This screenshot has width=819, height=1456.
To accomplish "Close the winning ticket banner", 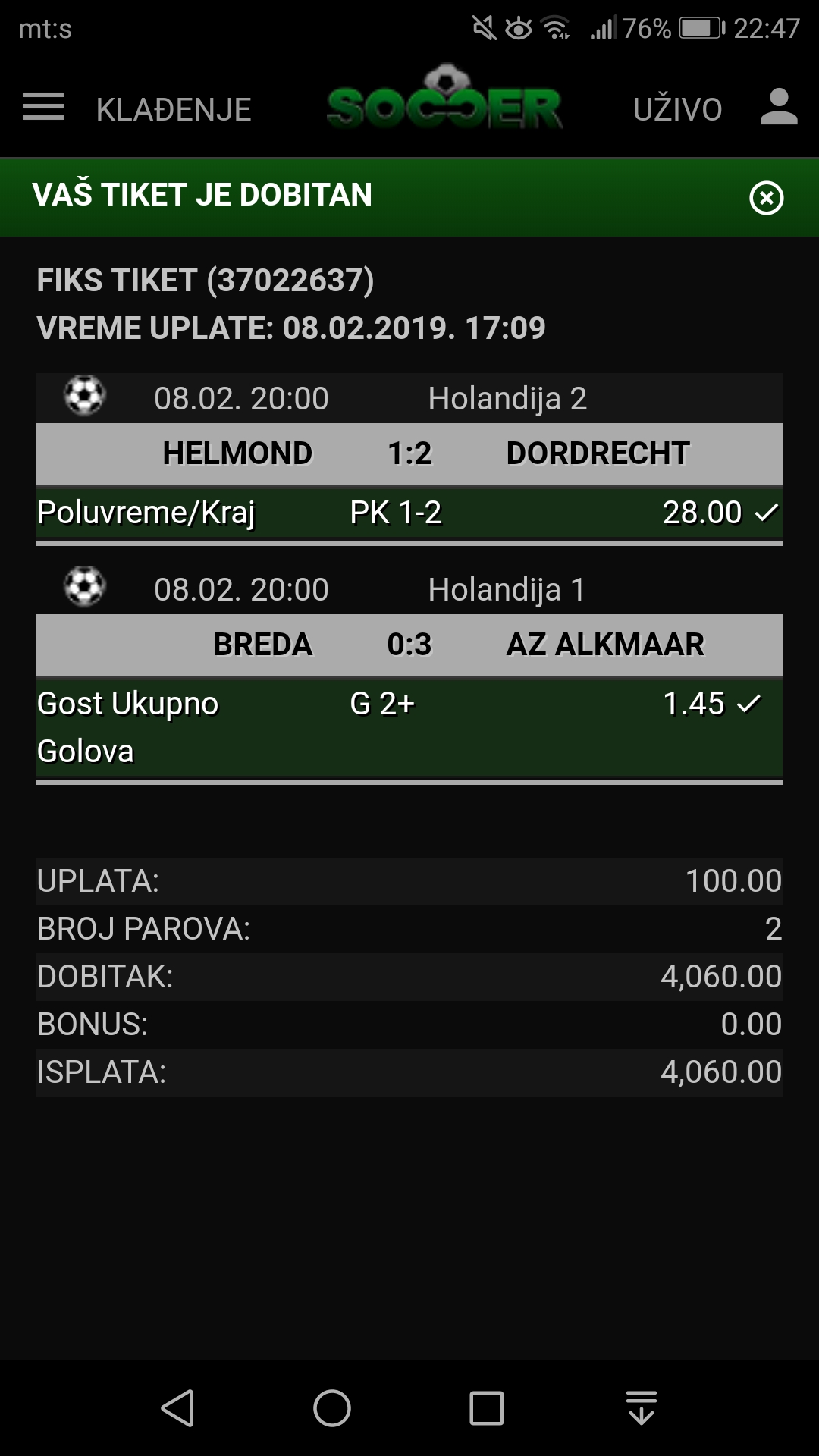I will click(x=766, y=198).
